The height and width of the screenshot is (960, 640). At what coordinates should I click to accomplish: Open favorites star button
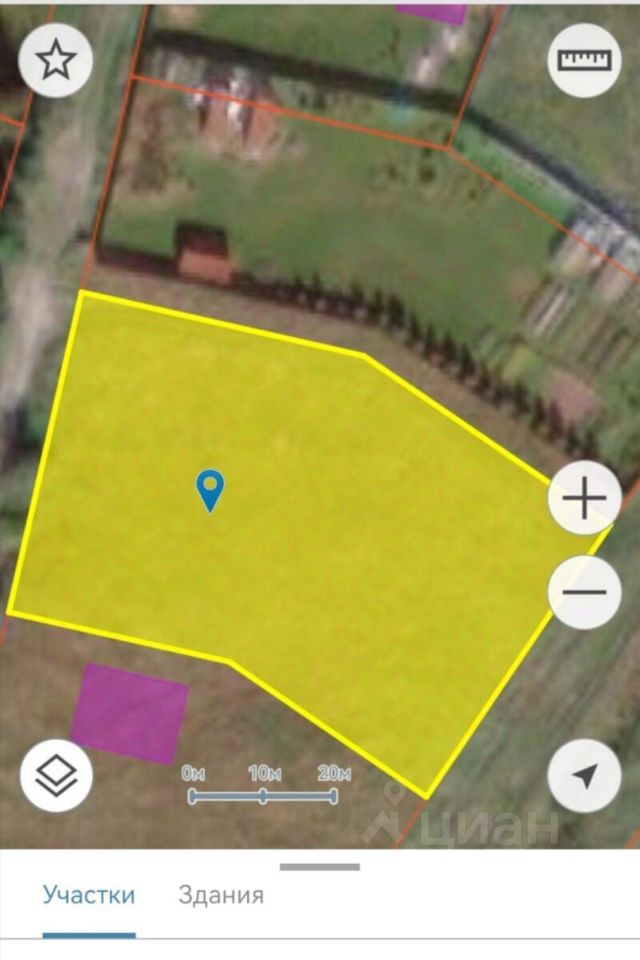(56, 61)
